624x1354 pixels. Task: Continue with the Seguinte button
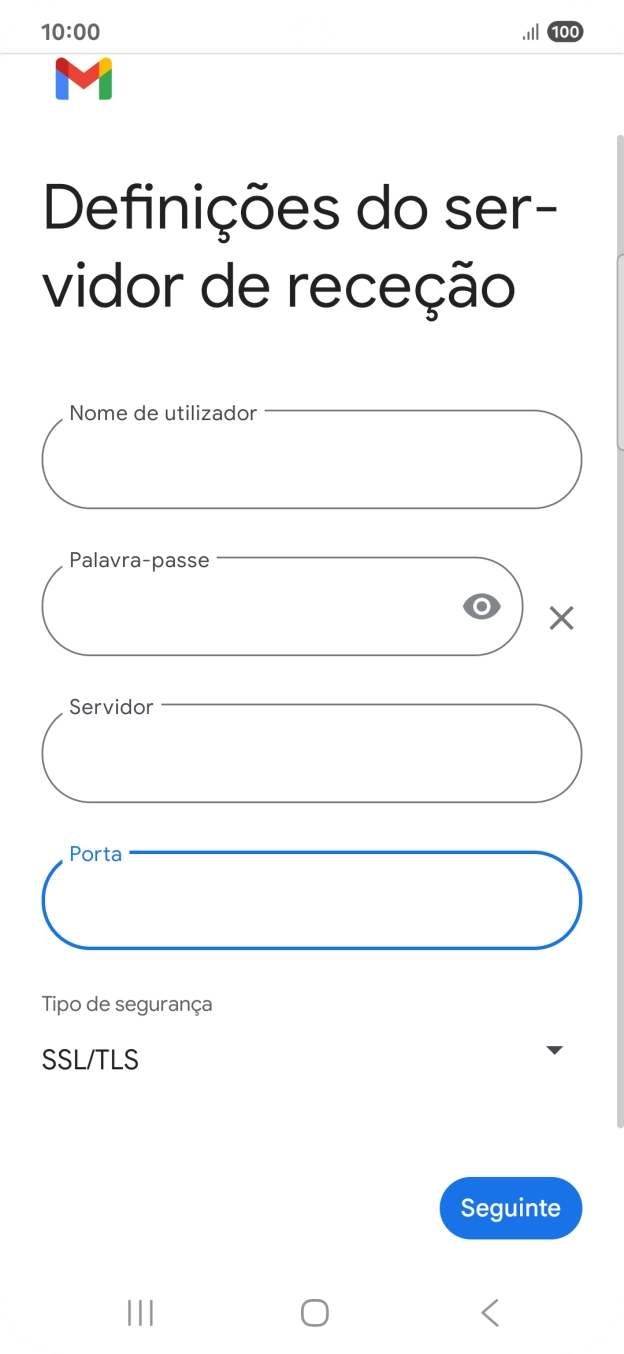(510, 1207)
